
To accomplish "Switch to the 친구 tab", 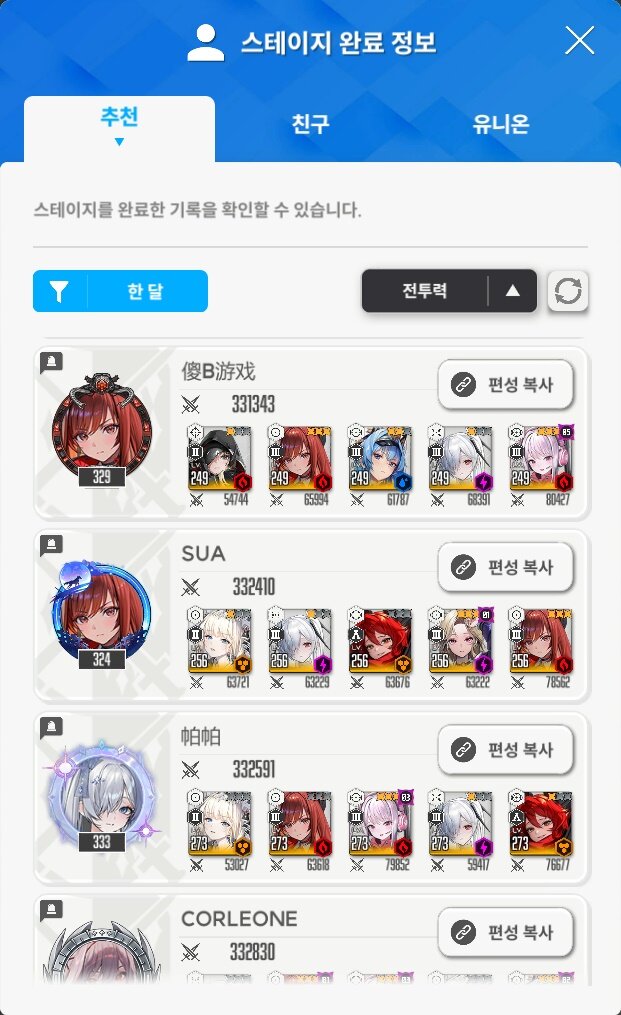I will [310, 124].
